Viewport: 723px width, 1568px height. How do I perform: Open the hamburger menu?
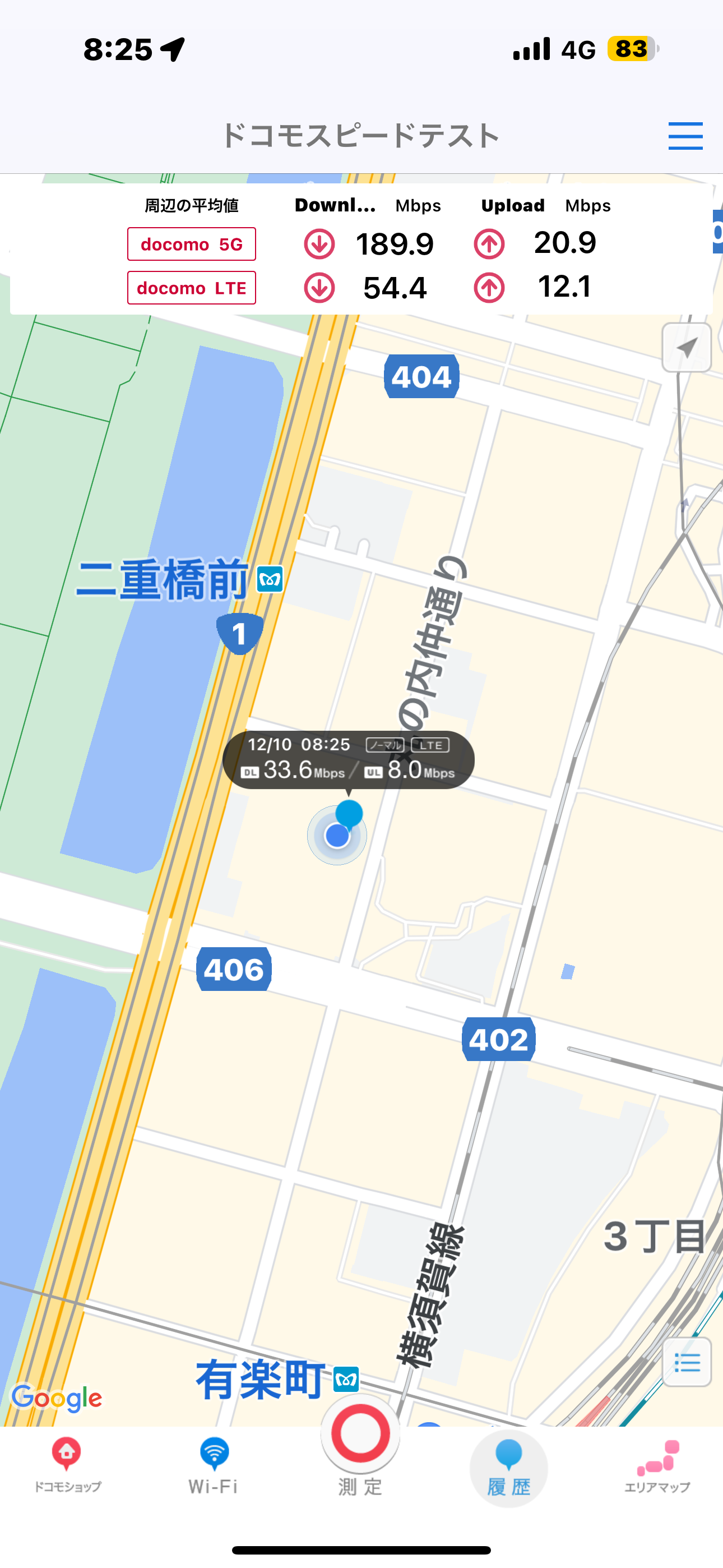click(x=685, y=135)
